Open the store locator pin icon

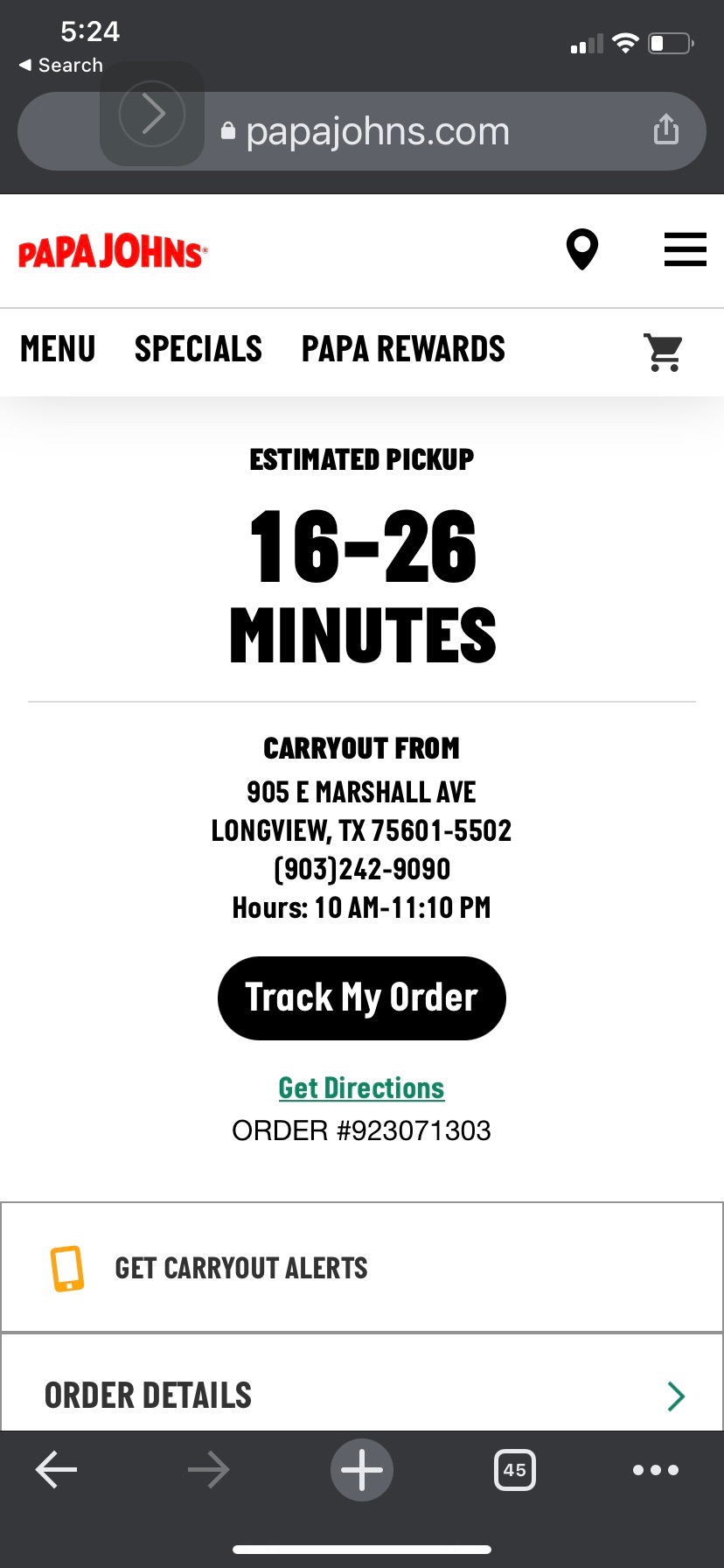pos(582,250)
